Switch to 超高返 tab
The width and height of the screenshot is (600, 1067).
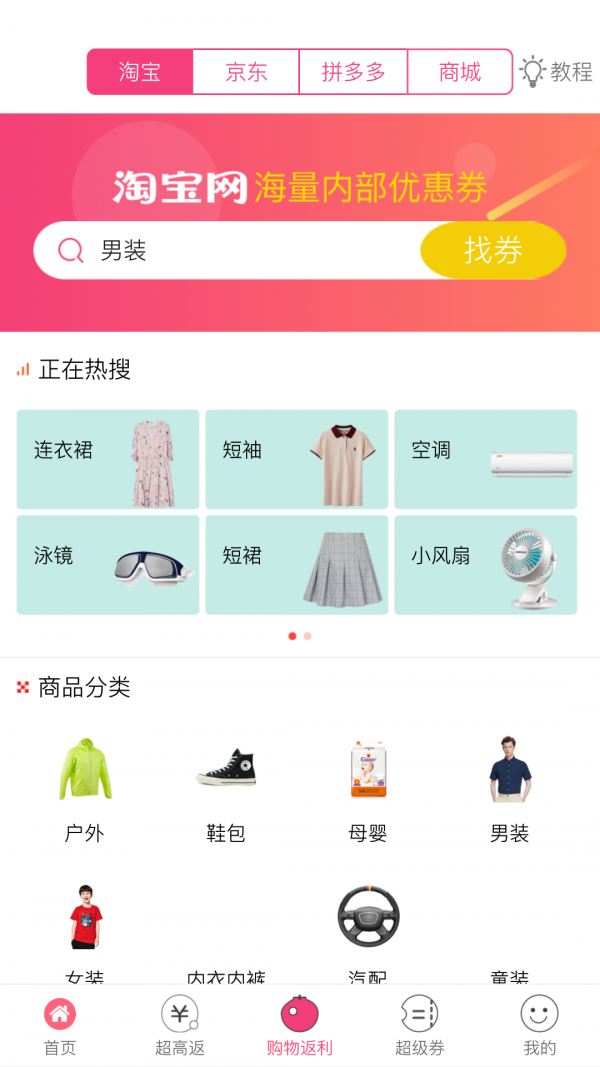coord(180,1026)
